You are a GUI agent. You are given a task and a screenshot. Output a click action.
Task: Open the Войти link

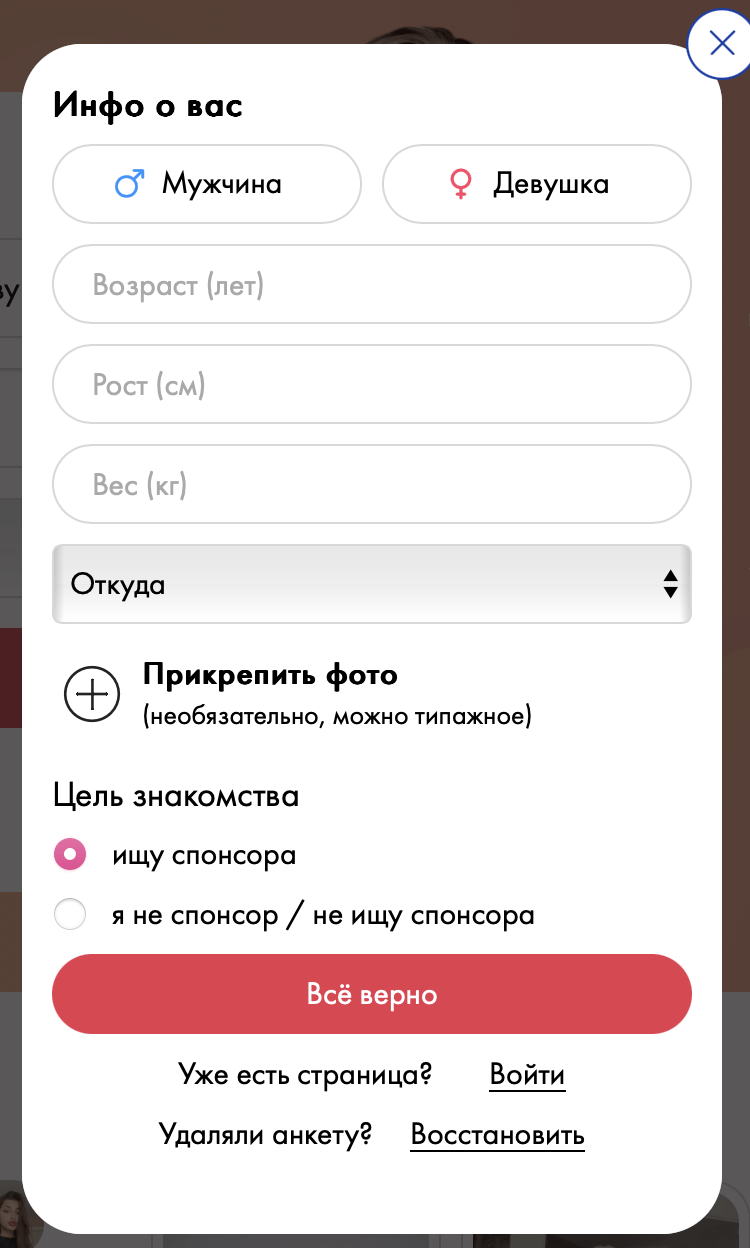(527, 1075)
